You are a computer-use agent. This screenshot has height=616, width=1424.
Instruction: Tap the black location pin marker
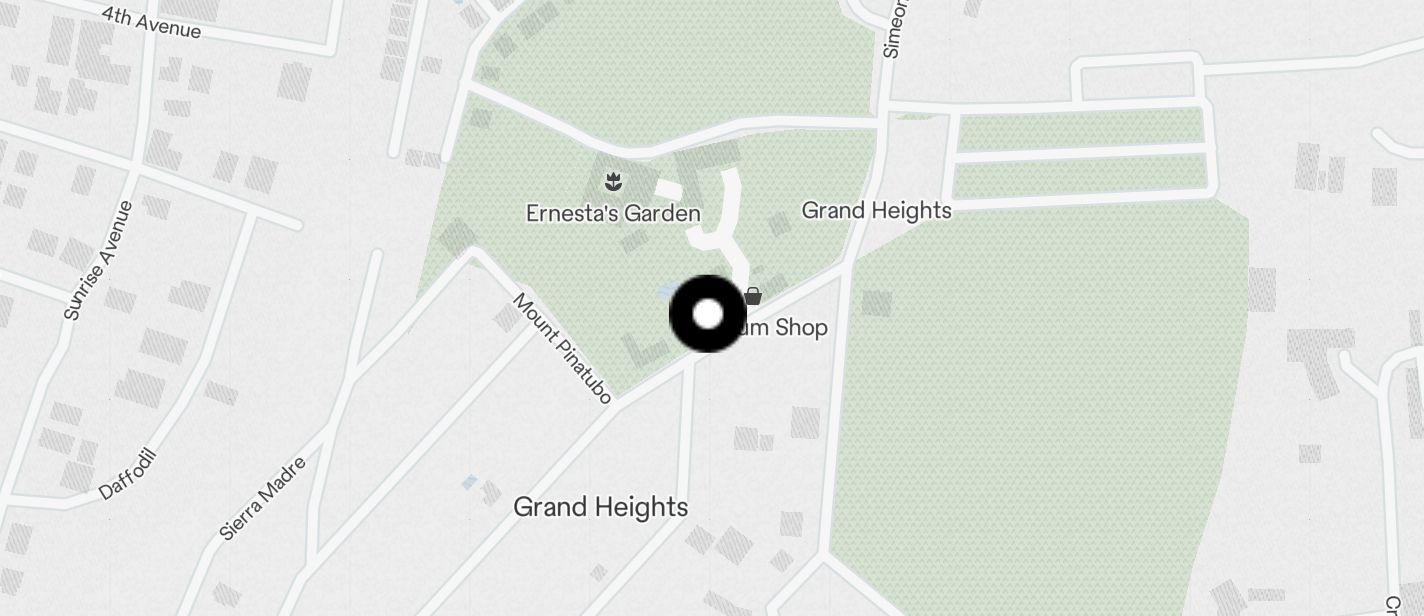707,314
